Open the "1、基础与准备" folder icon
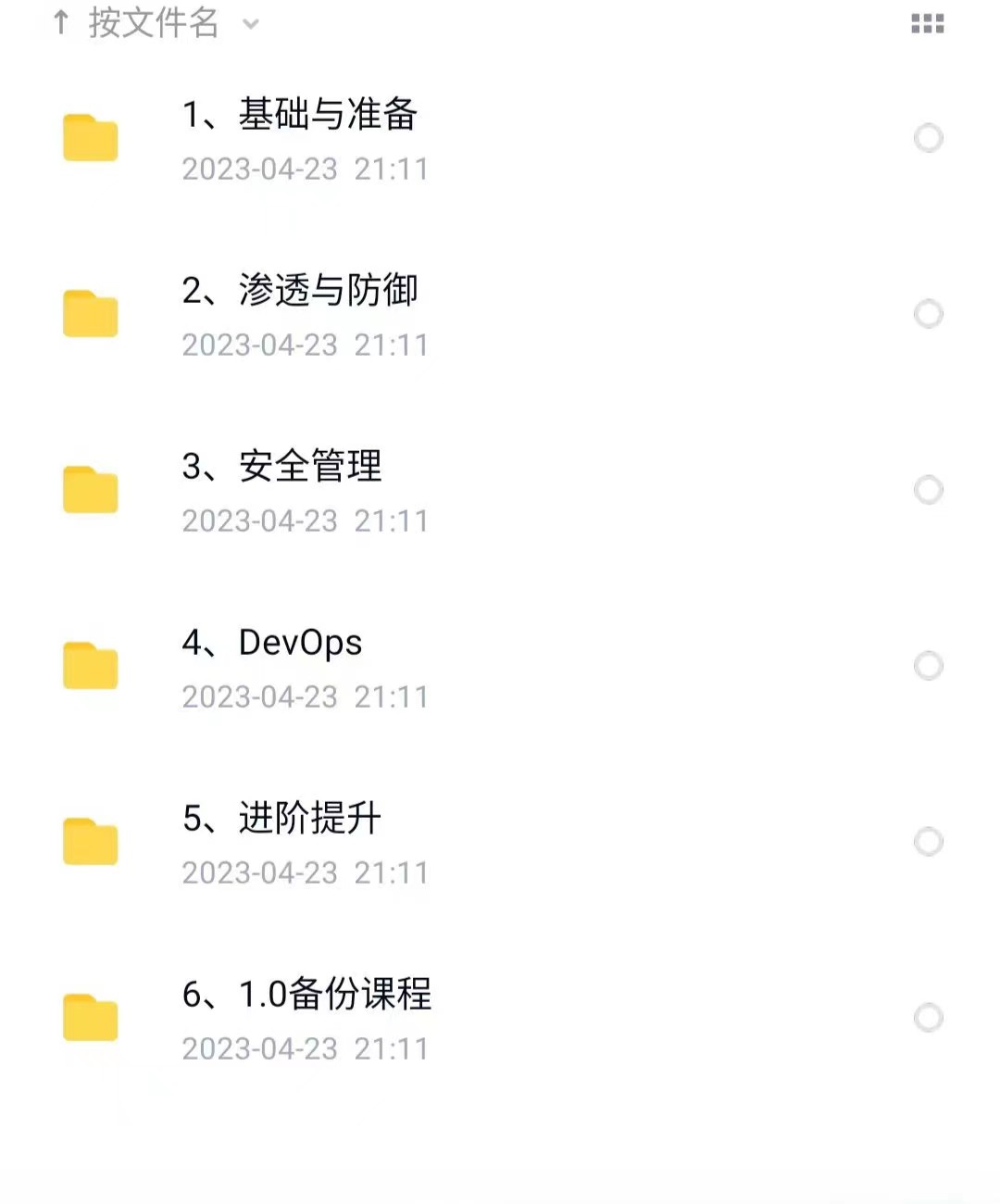Image resolution: width=1000 pixels, height=1204 pixels. 90,138
